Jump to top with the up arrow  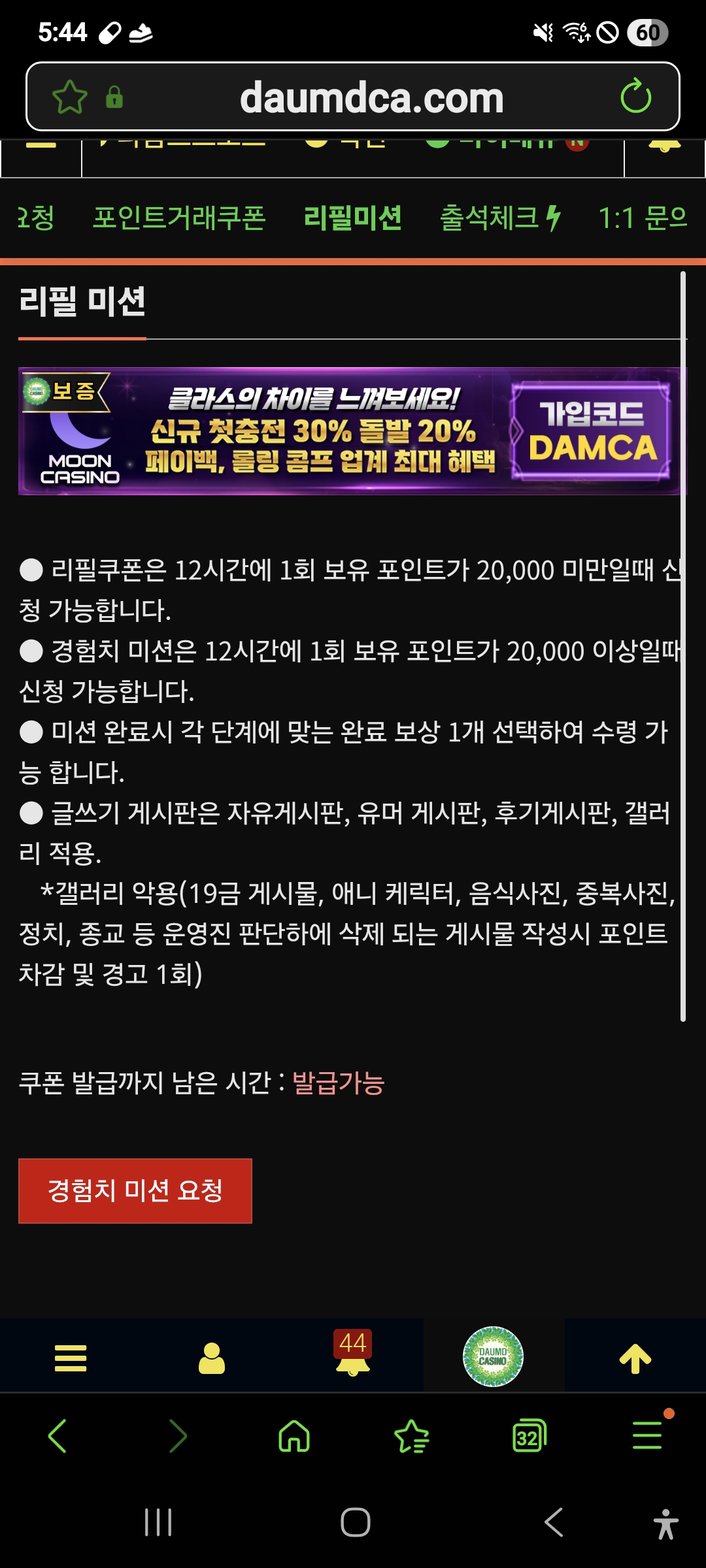(x=635, y=1358)
